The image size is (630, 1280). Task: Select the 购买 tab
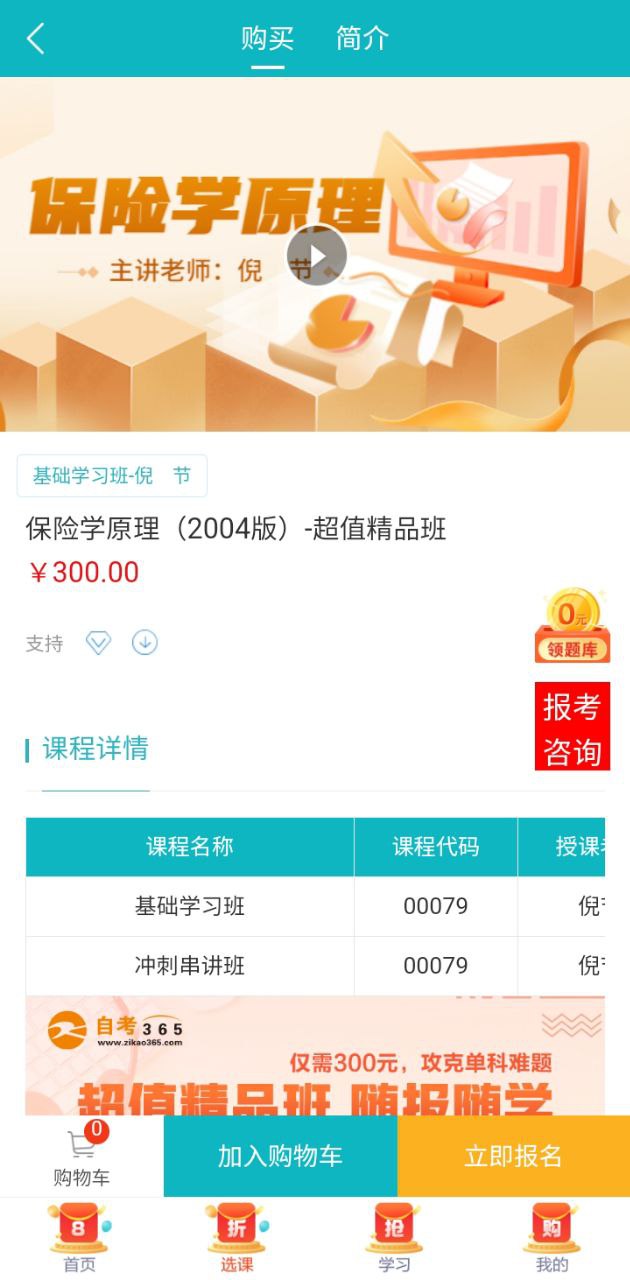267,39
